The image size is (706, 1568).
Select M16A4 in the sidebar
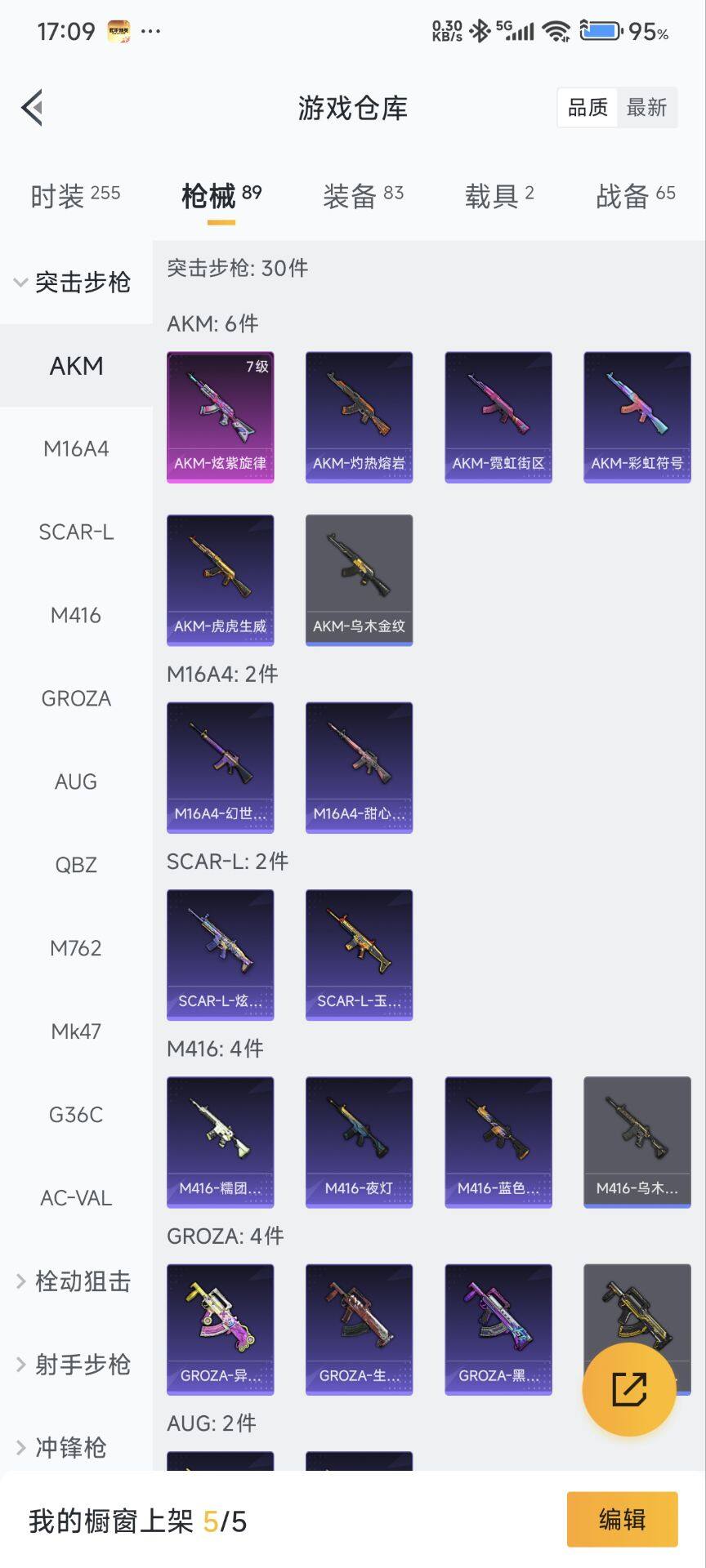click(x=76, y=448)
